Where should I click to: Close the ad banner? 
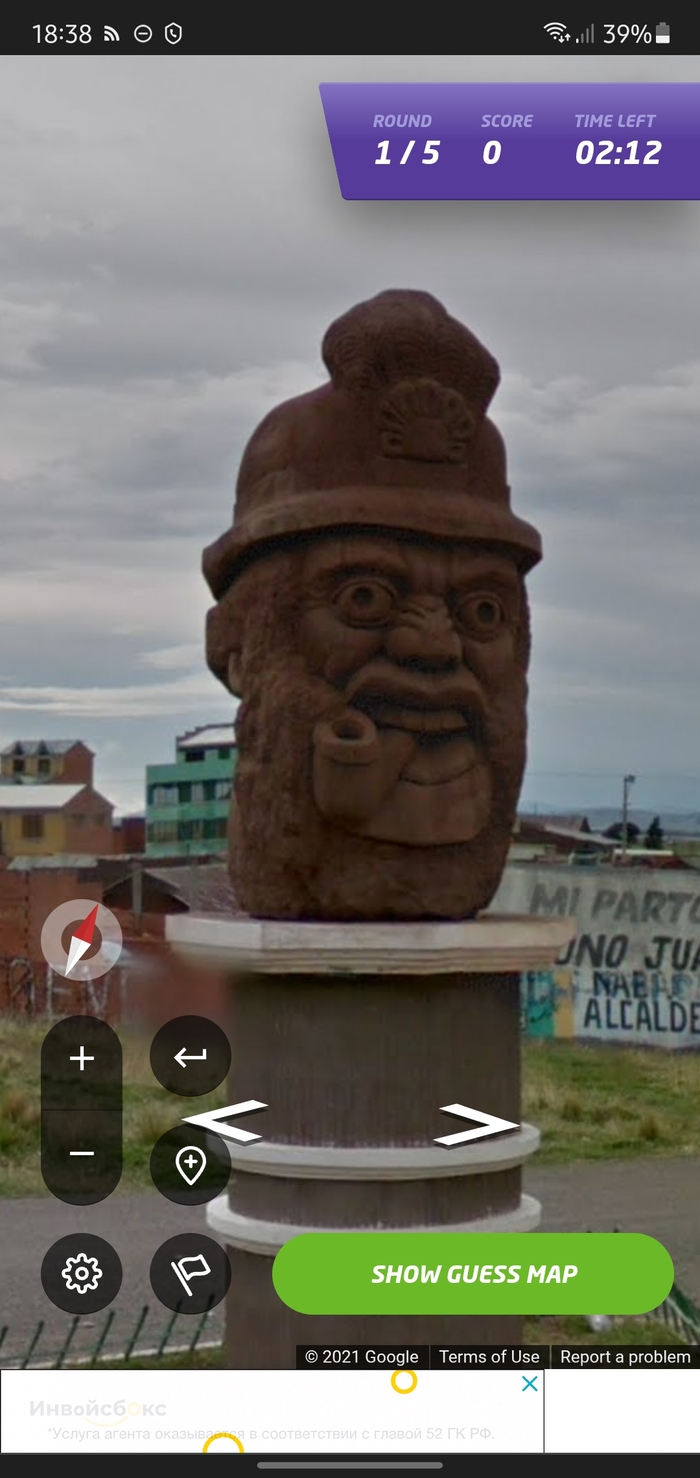[x=530, y=1384]
